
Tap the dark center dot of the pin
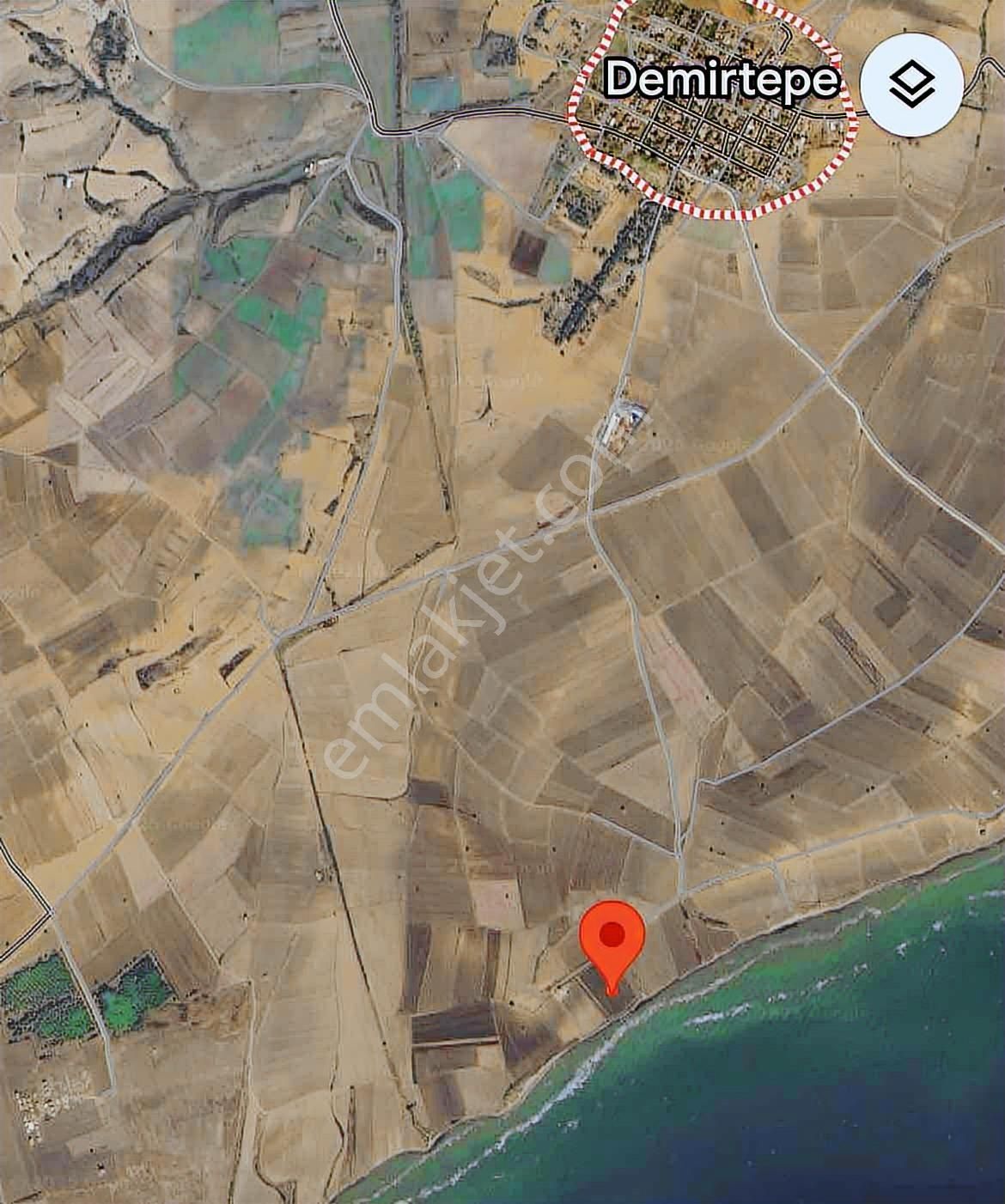coord(612,934)
